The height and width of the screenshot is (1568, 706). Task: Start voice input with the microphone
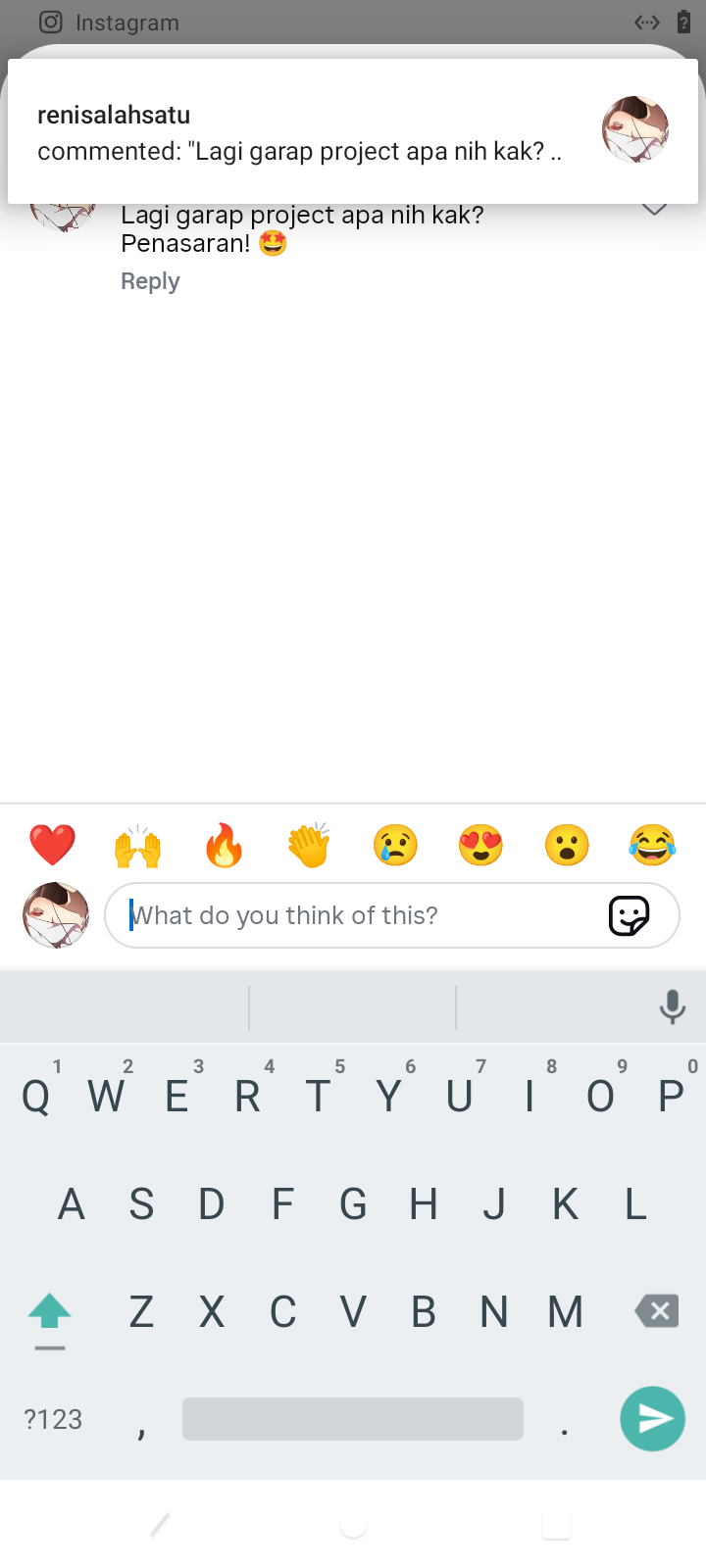tap(672, 1007)
